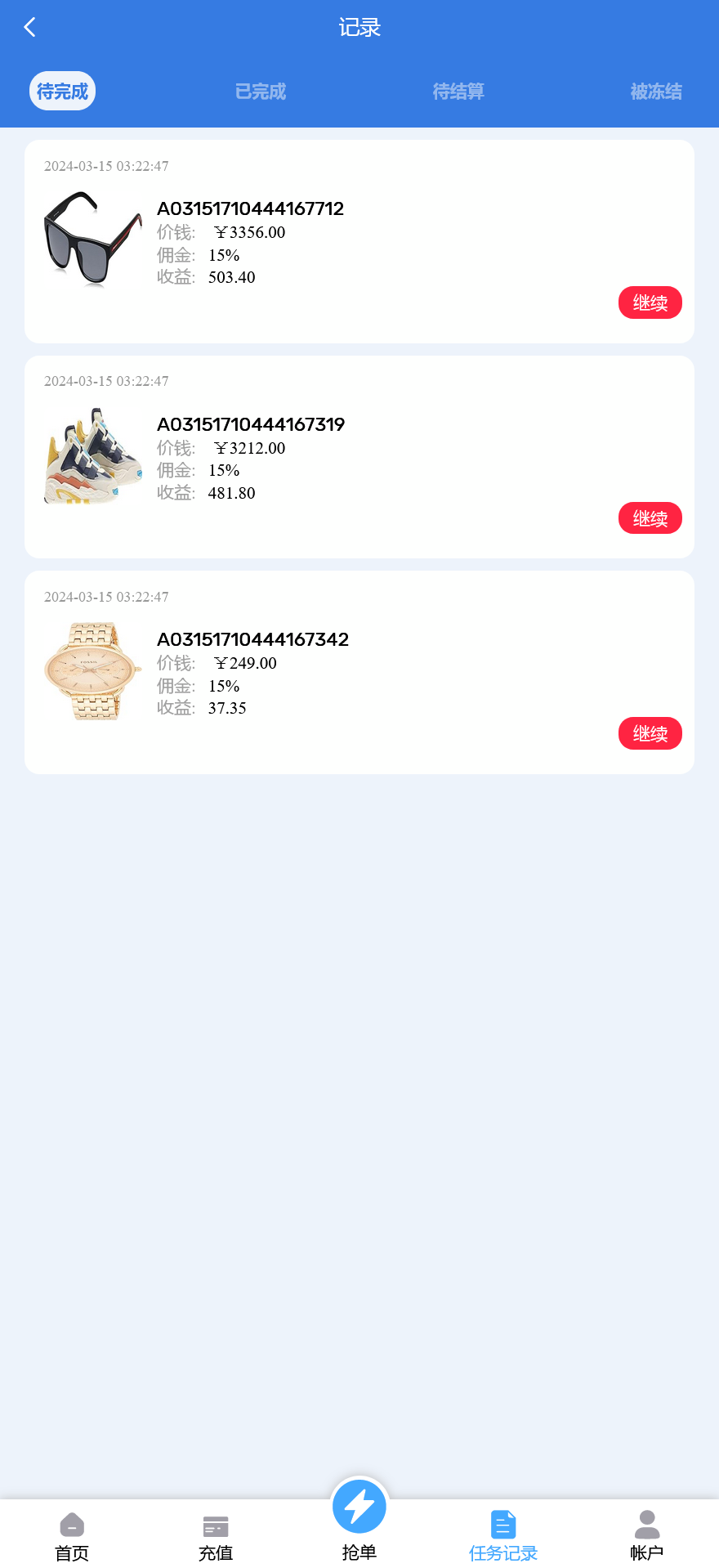Switch to the 已完成 tab

point(260,91)
